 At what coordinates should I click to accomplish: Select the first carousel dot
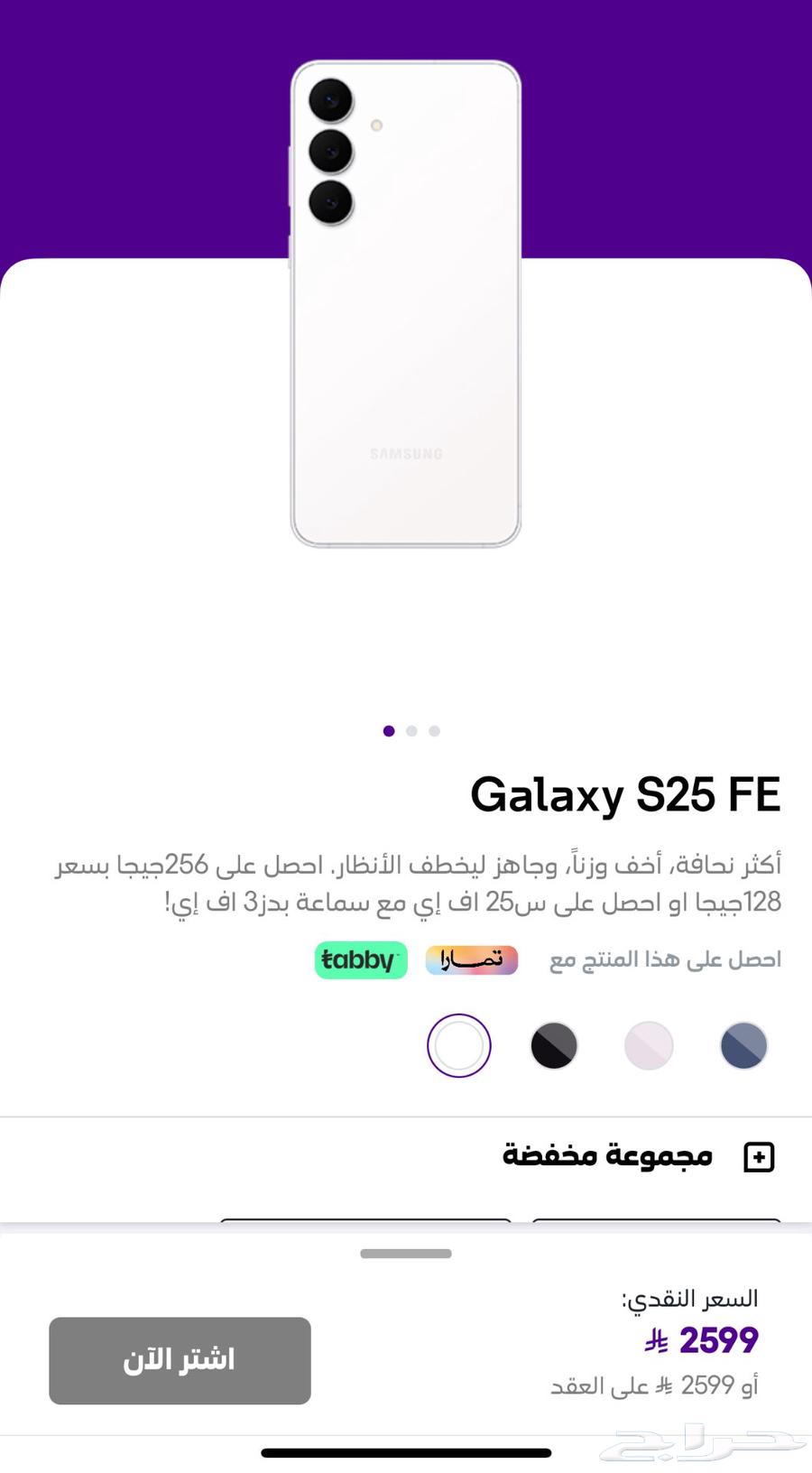tap(388, 731)
